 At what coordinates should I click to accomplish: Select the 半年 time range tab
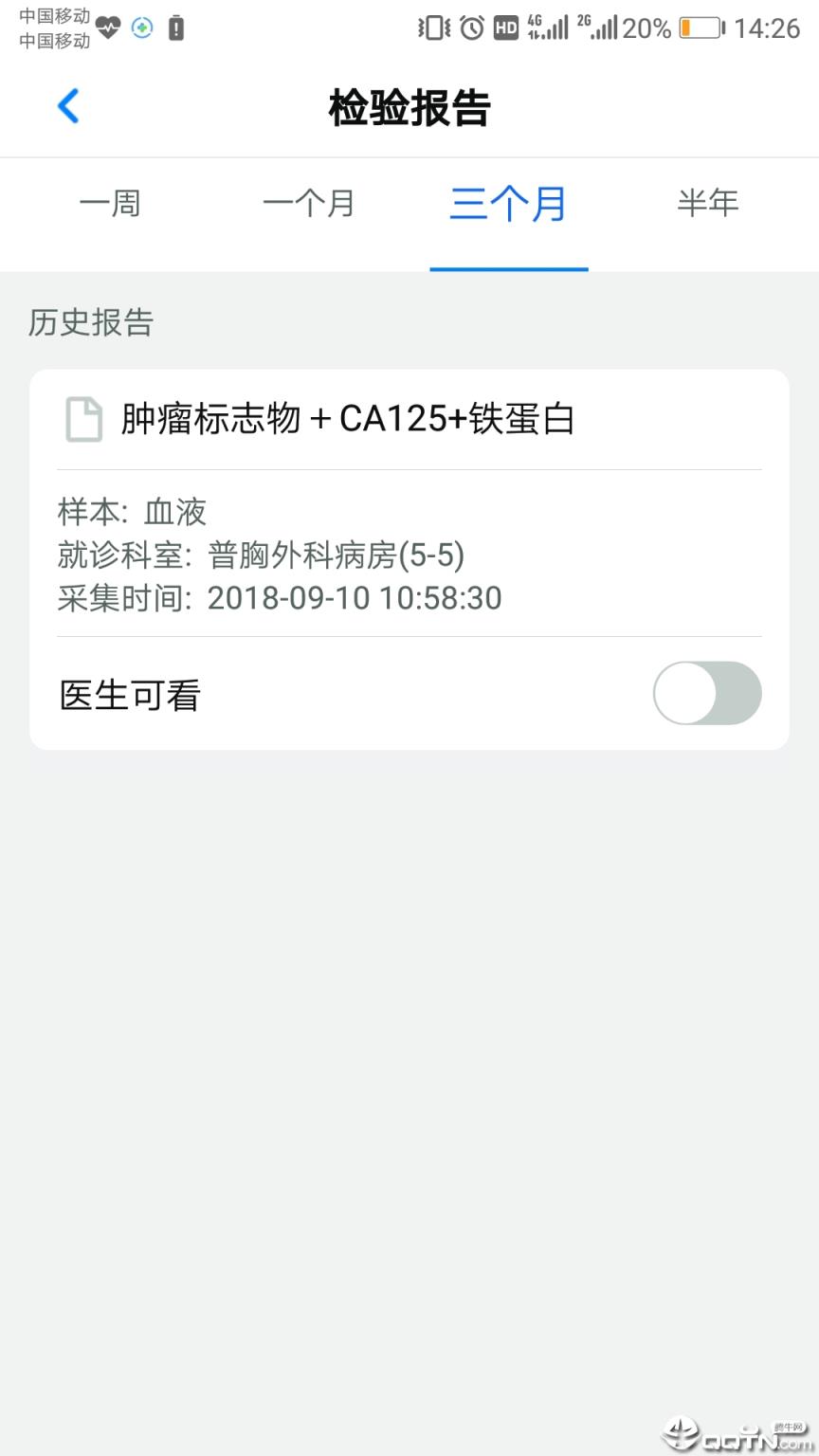click(707, 203)
